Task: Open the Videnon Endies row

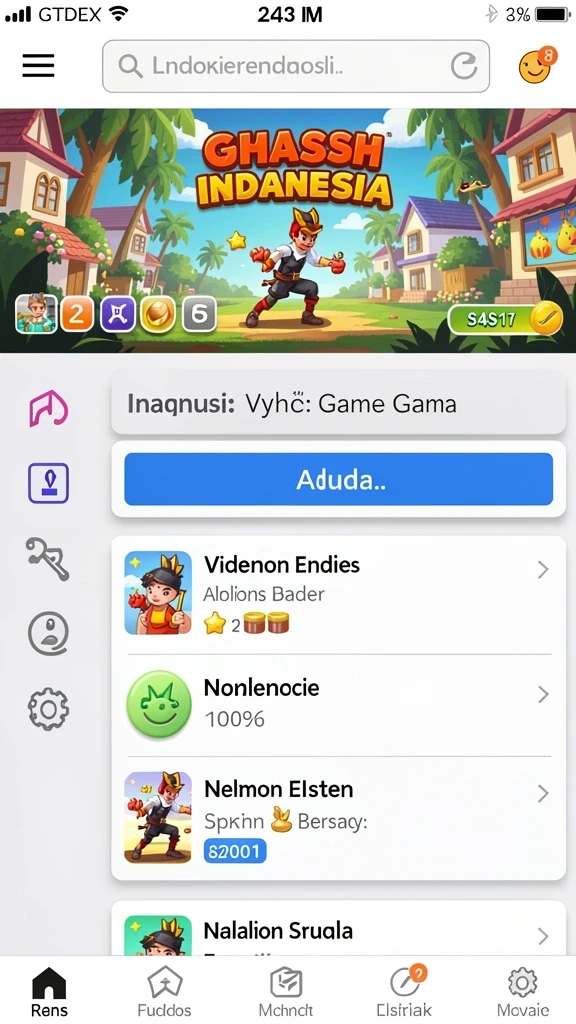Action: [x=338, y=594]
